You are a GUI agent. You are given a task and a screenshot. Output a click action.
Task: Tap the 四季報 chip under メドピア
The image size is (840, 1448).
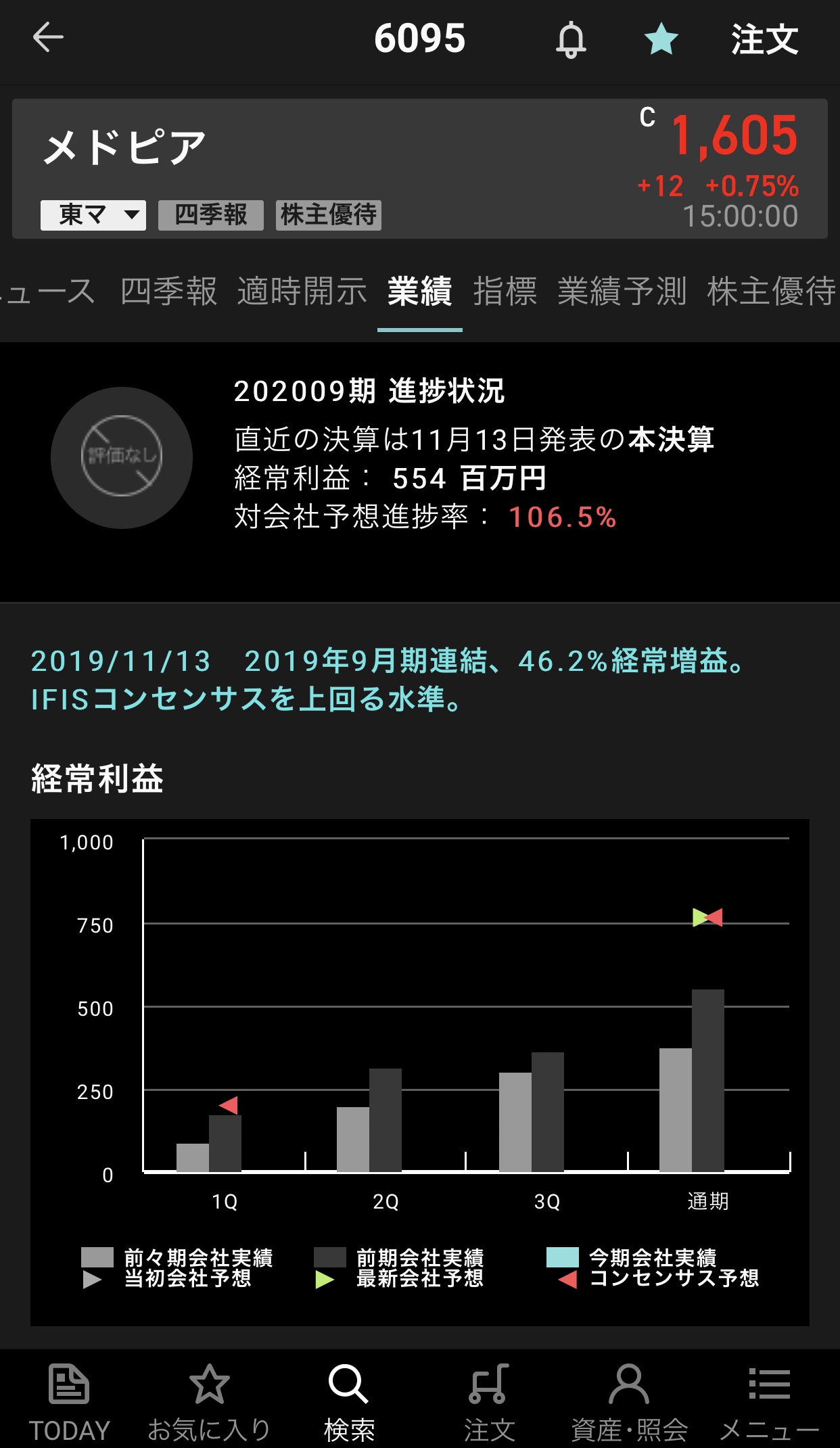(211, 215)
